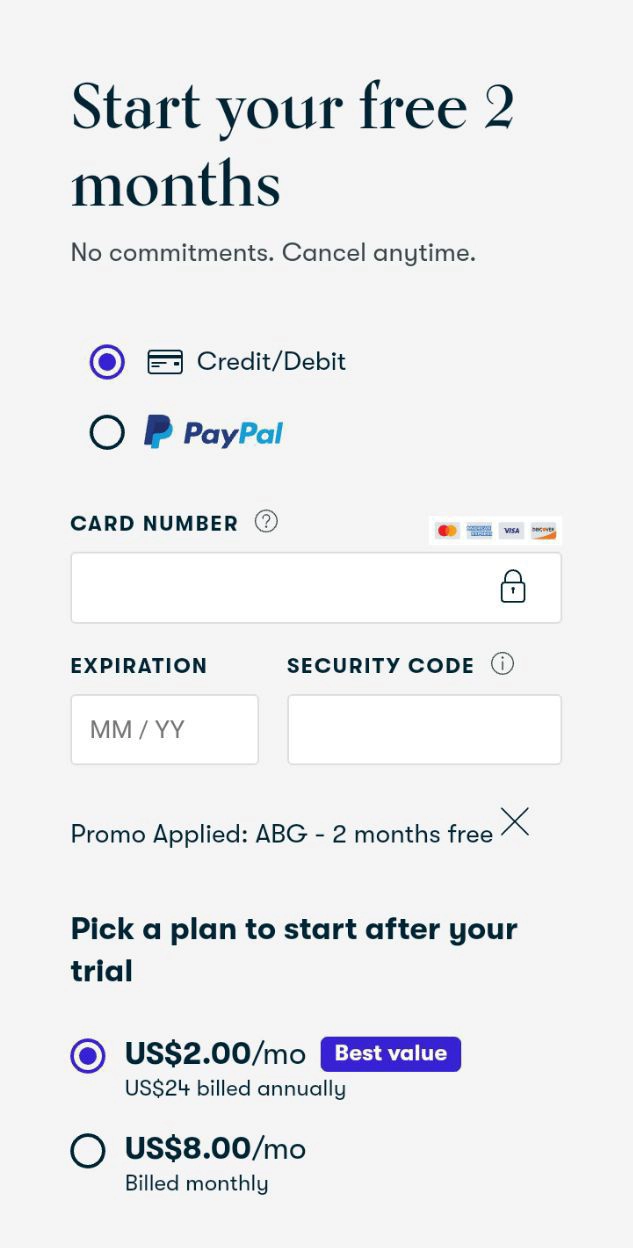Tap the MM / YY expiration field

click(x=164, y=730)
